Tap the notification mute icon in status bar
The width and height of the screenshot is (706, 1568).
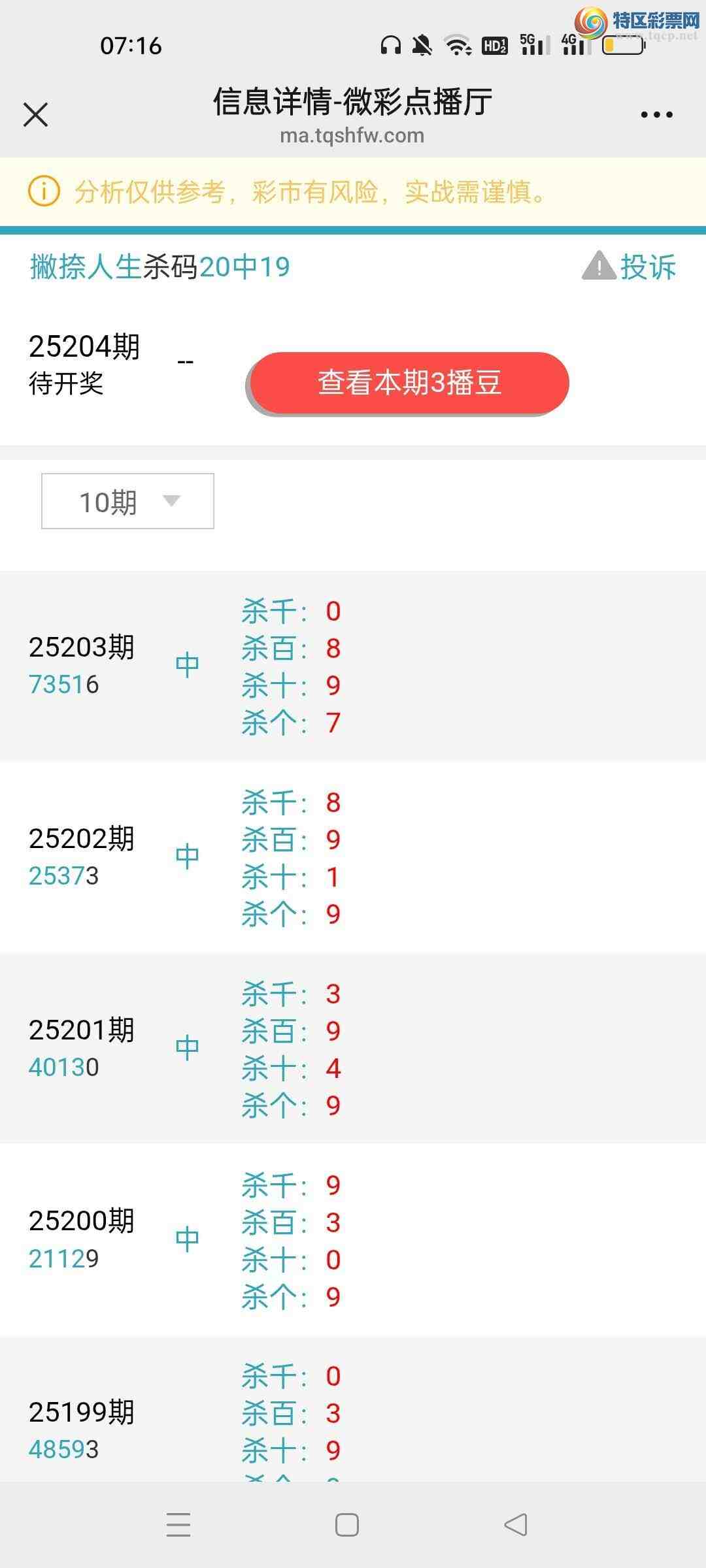(x=422, y=44)
